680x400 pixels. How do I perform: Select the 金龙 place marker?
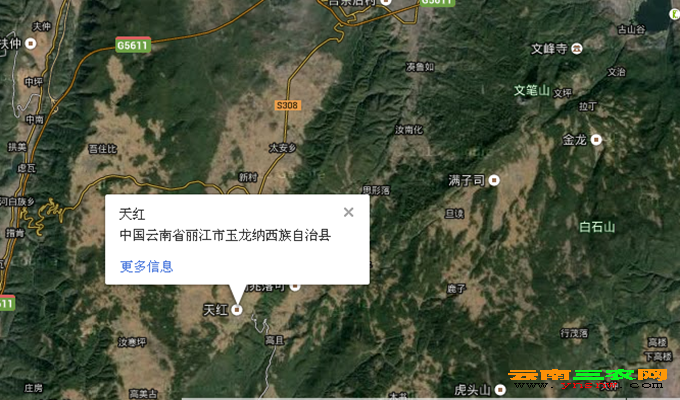(x=596, y=140)
